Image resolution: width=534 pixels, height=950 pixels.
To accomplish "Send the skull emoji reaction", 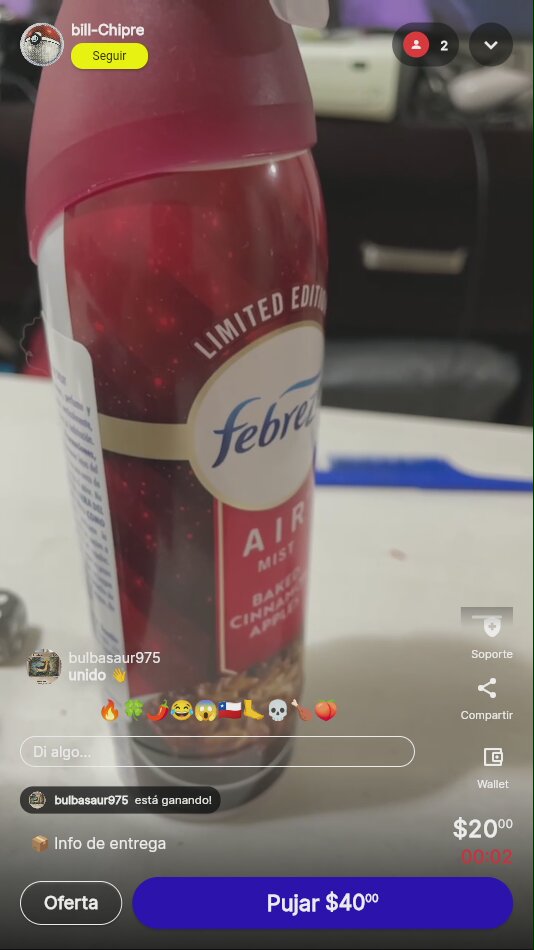I will [x=277, y=710].
